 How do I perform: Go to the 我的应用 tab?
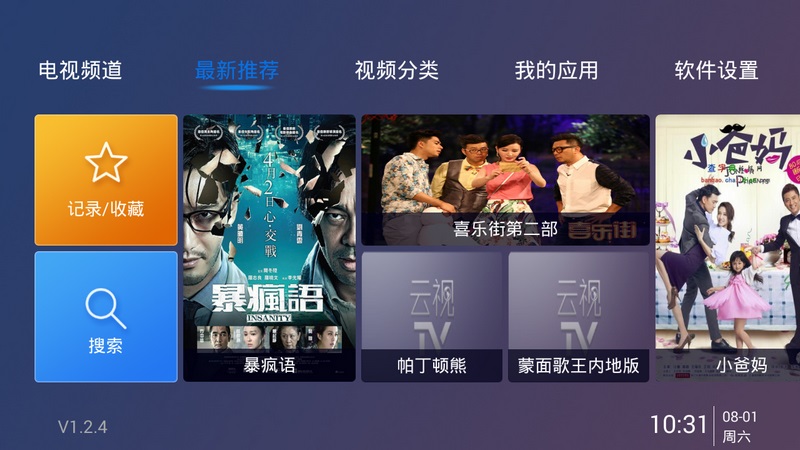(556, 71)
